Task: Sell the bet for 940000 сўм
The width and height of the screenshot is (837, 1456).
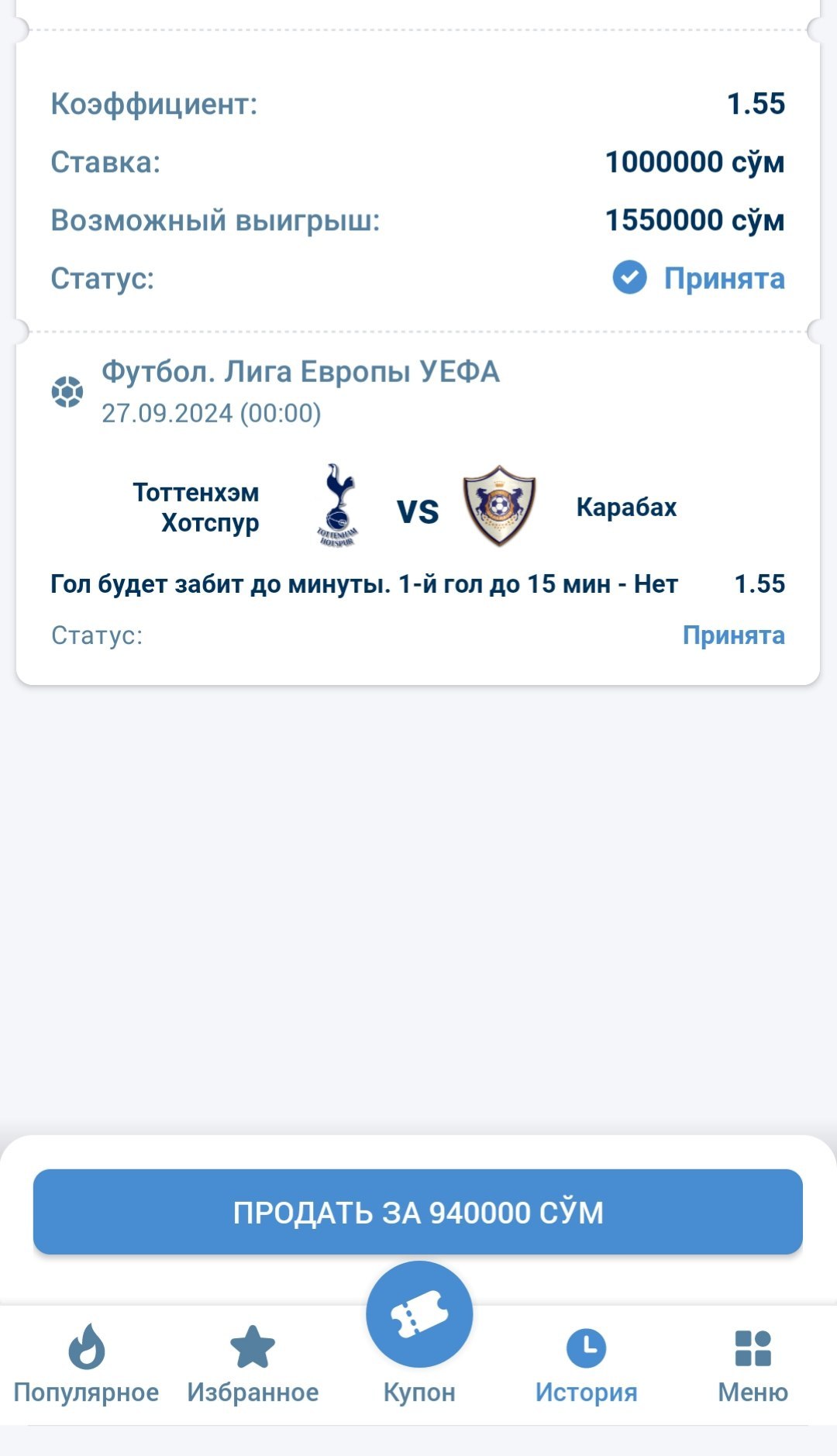Action: pos(418,1212)
